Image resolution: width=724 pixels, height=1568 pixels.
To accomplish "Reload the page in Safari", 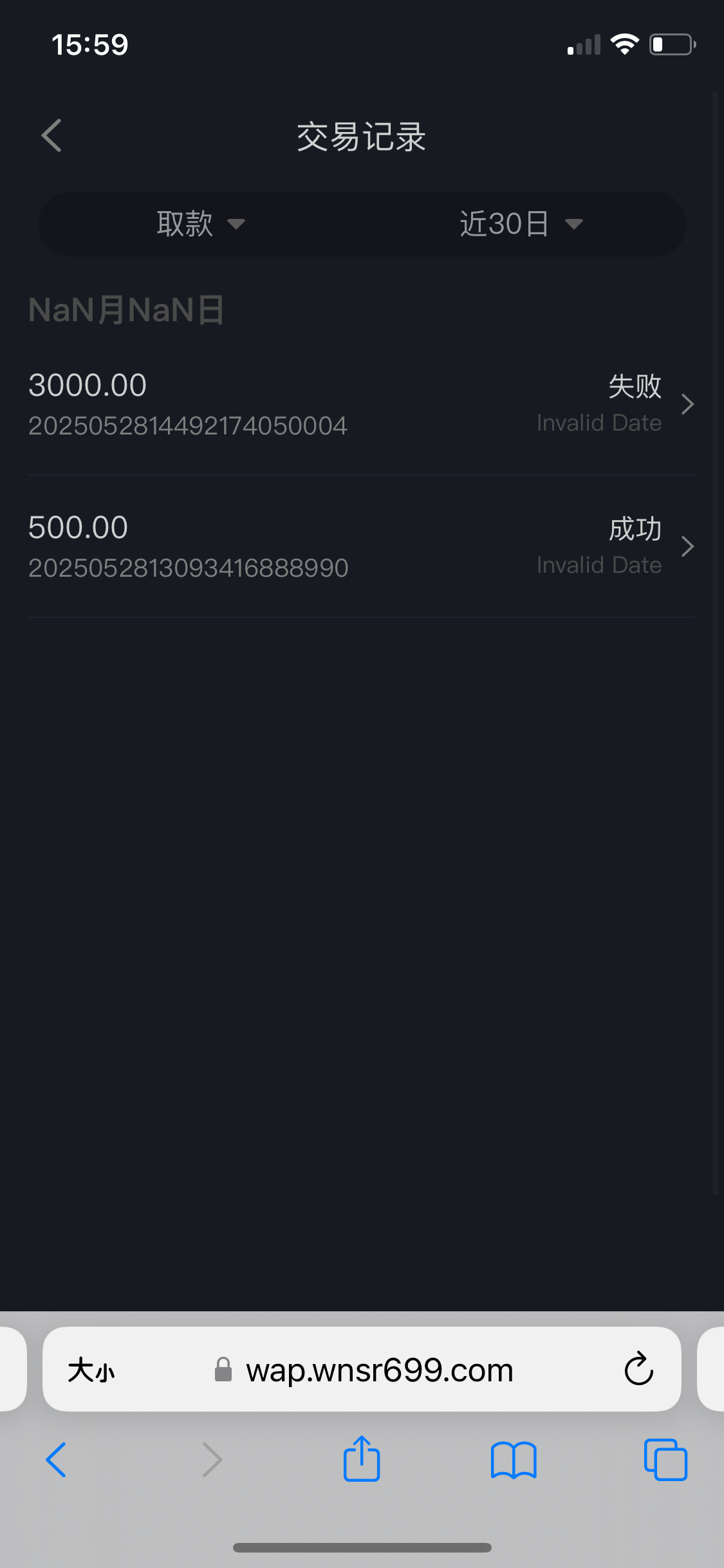I will pos(638,1369).
